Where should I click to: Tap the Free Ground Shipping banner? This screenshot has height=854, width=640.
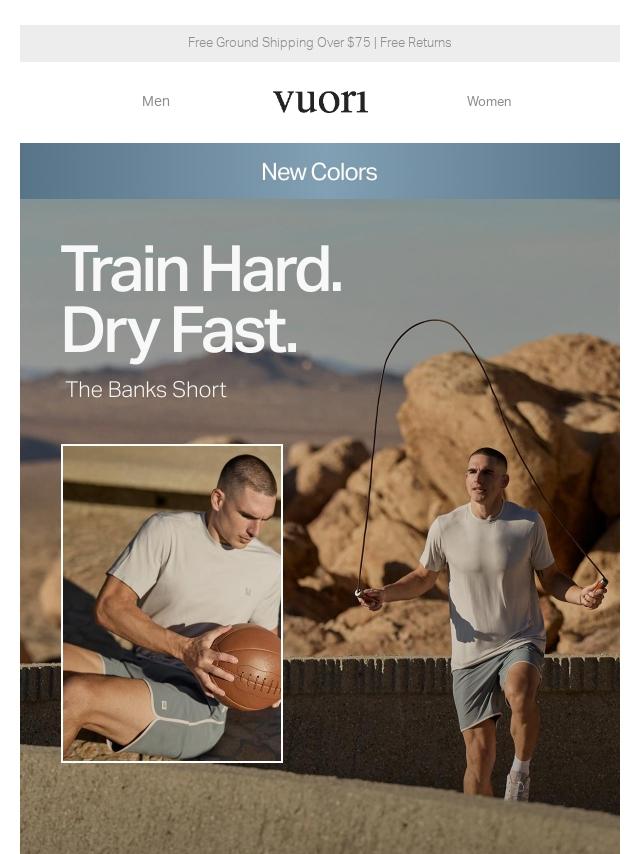click(319, 43)
